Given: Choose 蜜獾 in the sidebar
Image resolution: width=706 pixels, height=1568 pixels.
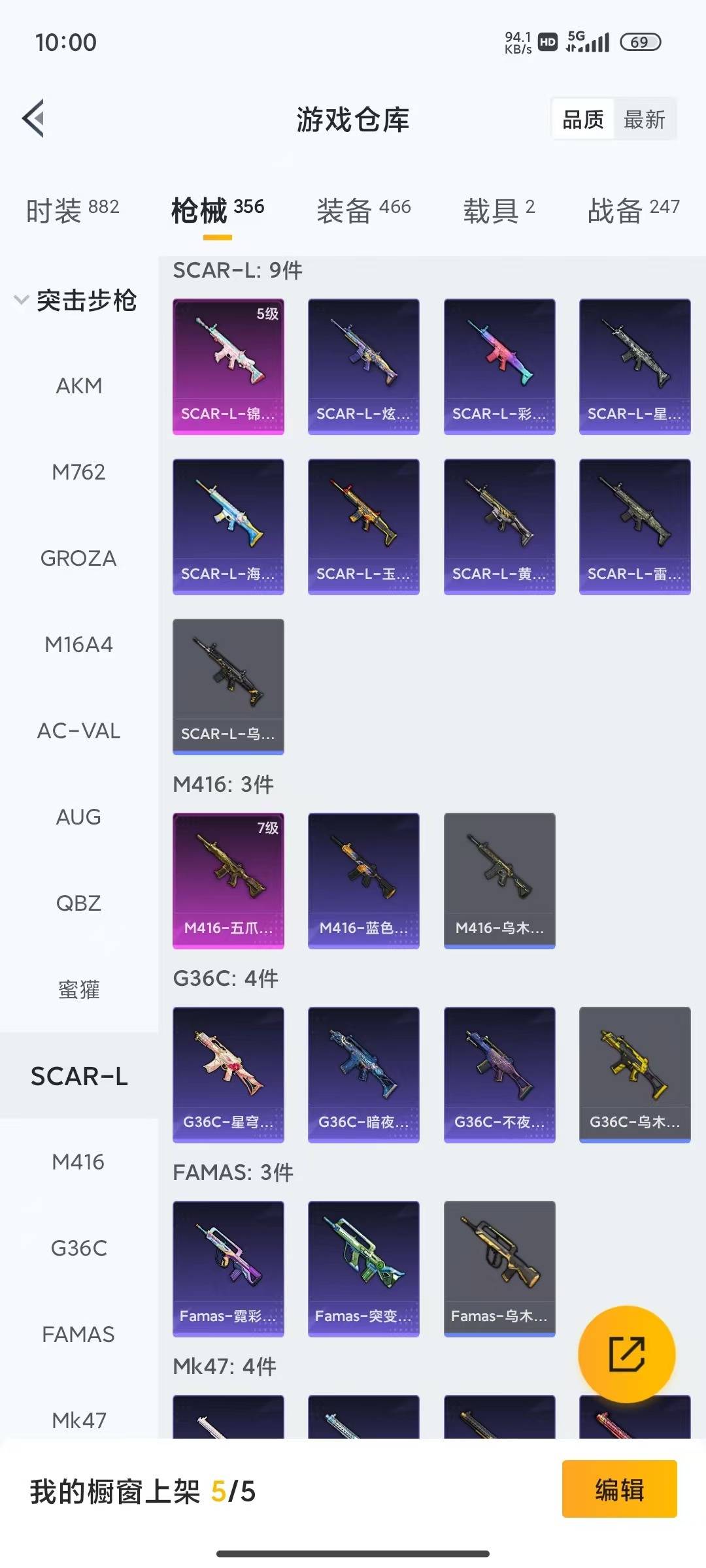Looking at the screenshot, I should click(x=78, y=990).
